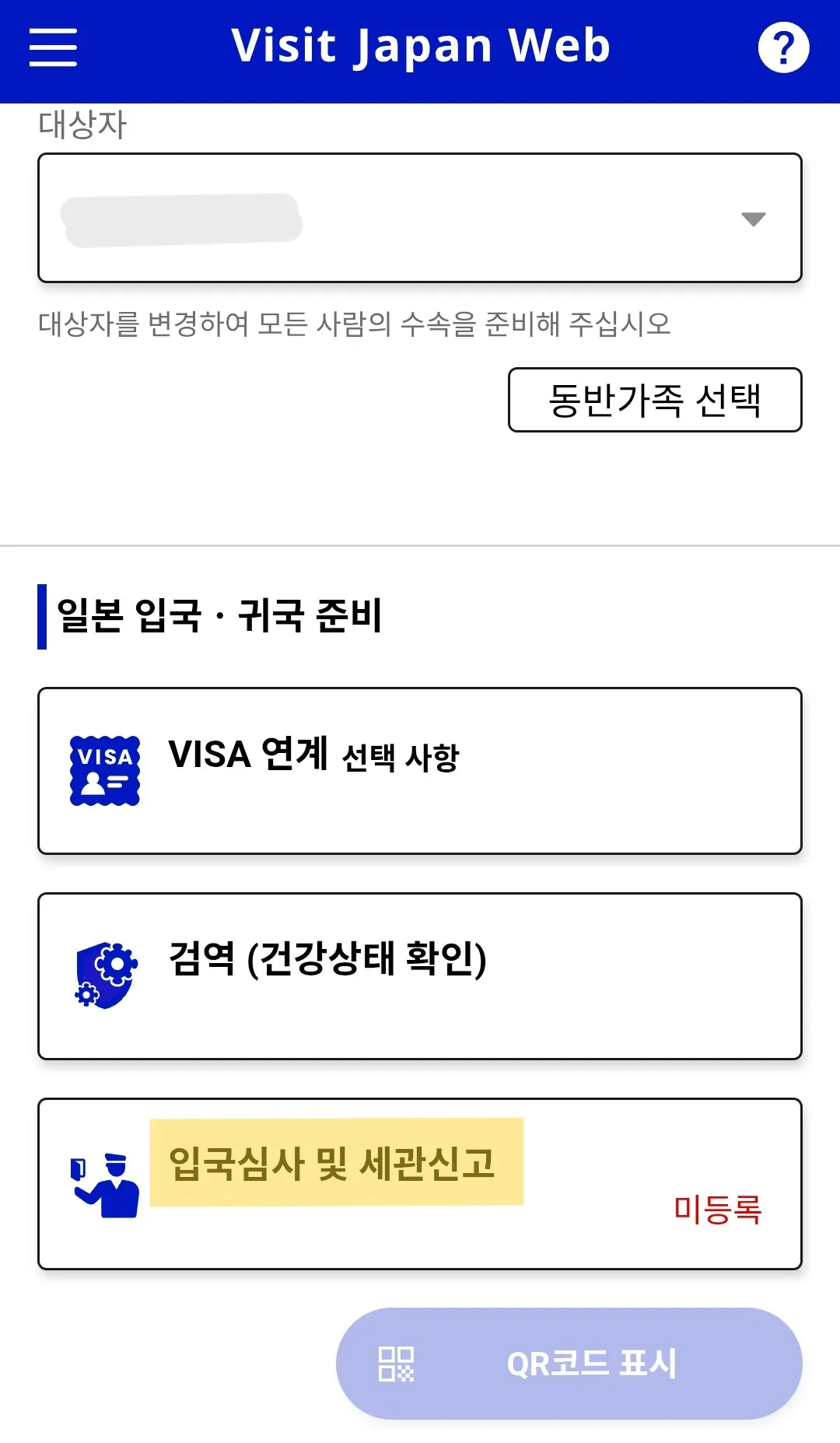Show the QR code with QR코드 표시
The height and width of the screenshot is (1443, 840).
[569, 1363]
